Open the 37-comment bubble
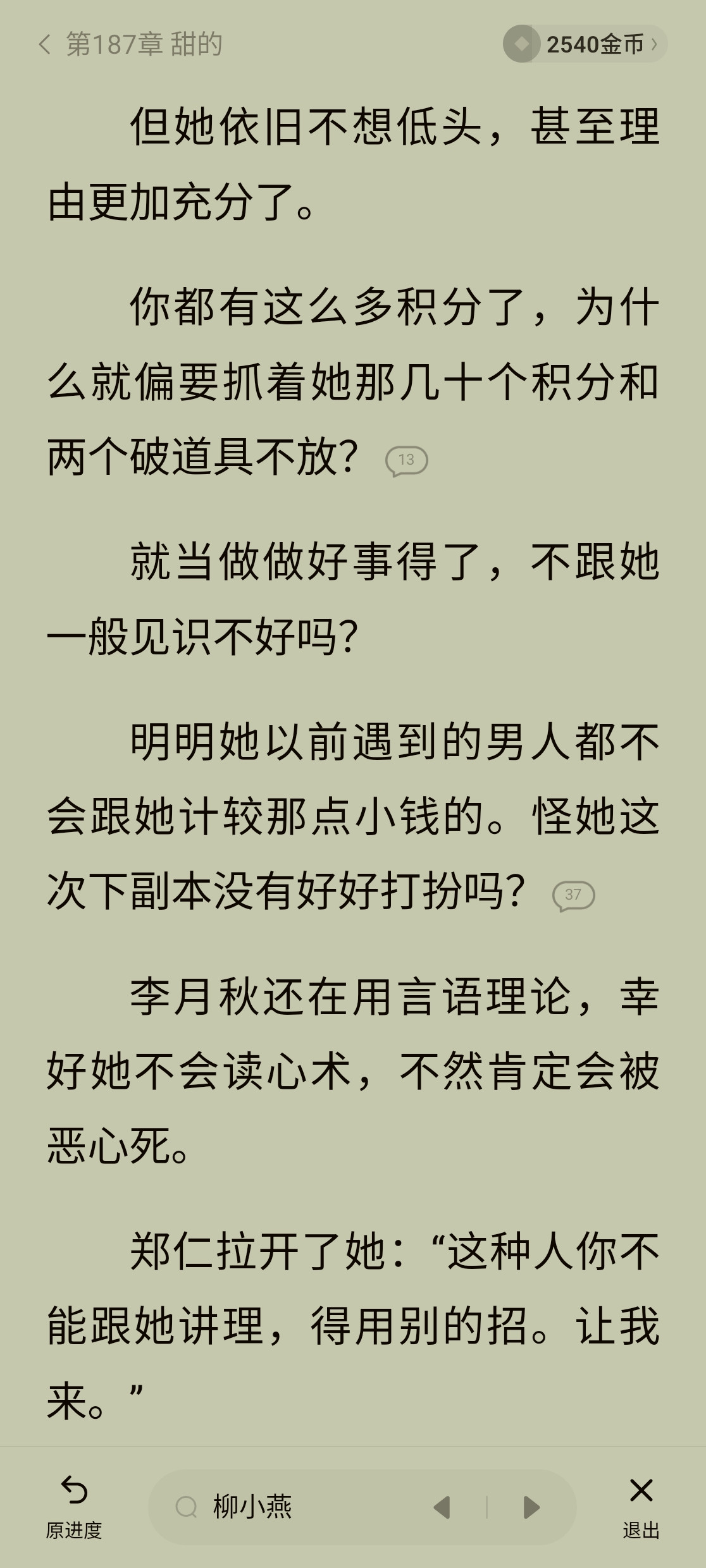706x1568 pixels. [x=574, y=895]
